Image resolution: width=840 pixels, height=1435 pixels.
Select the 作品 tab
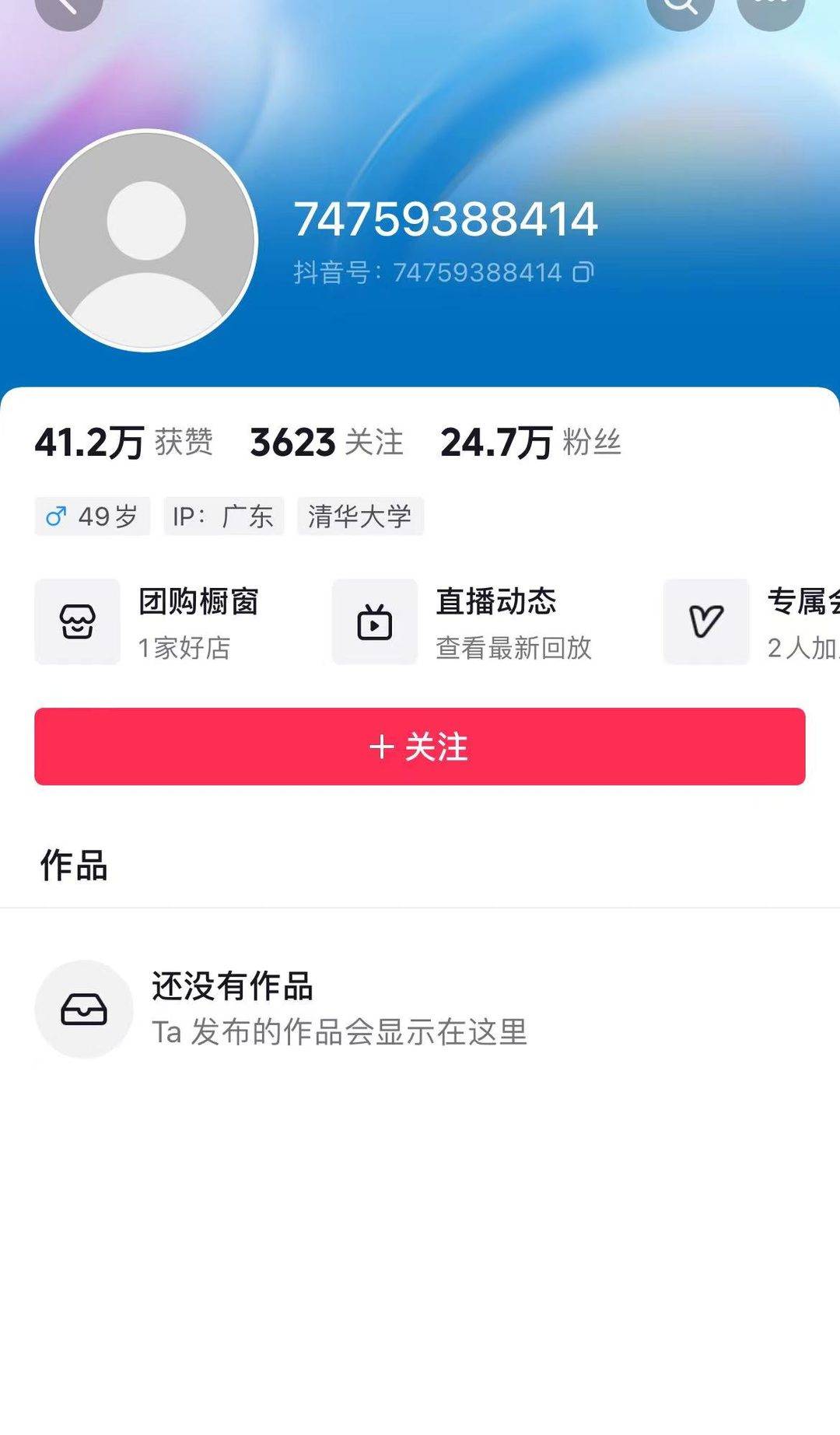point(74,866)
